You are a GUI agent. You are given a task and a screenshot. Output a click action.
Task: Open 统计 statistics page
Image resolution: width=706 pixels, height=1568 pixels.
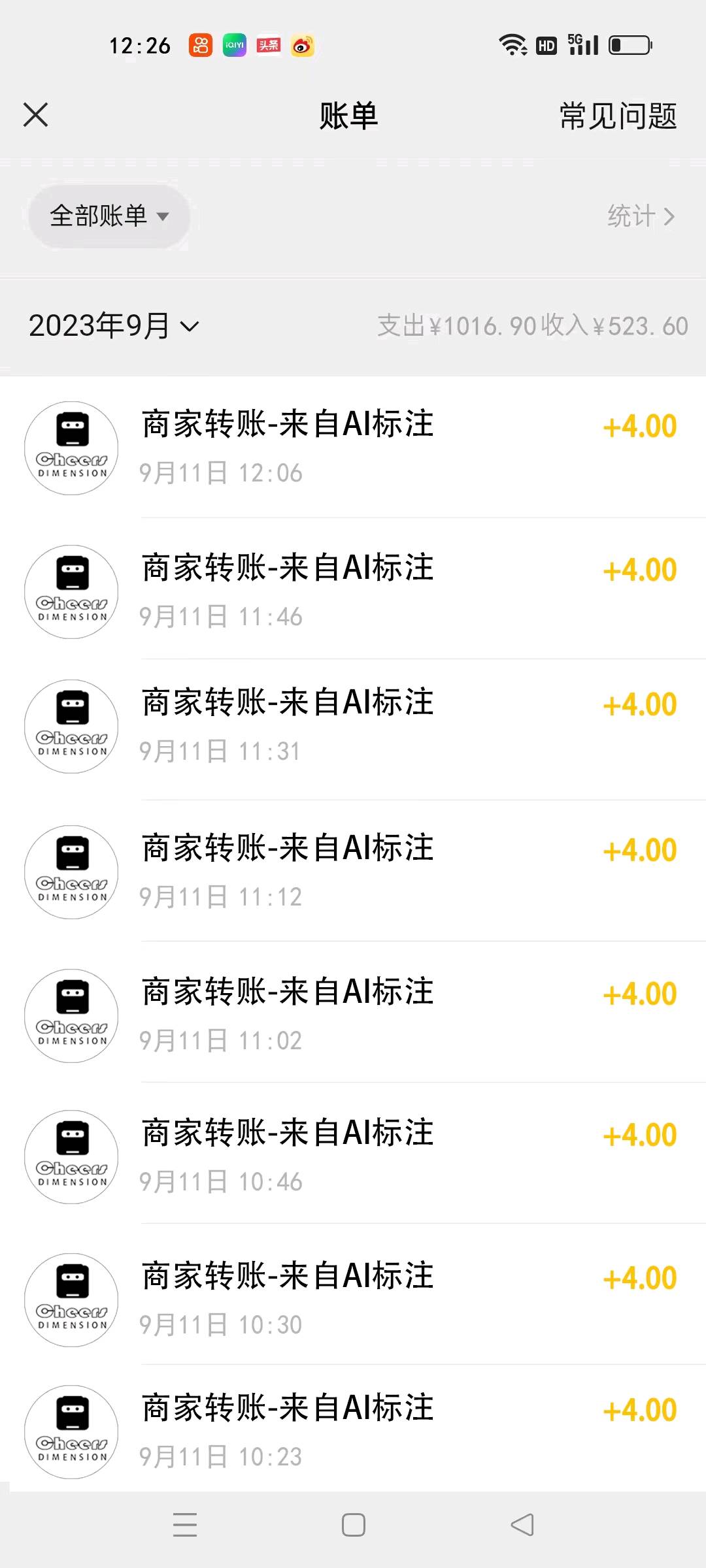click(641, 216)
